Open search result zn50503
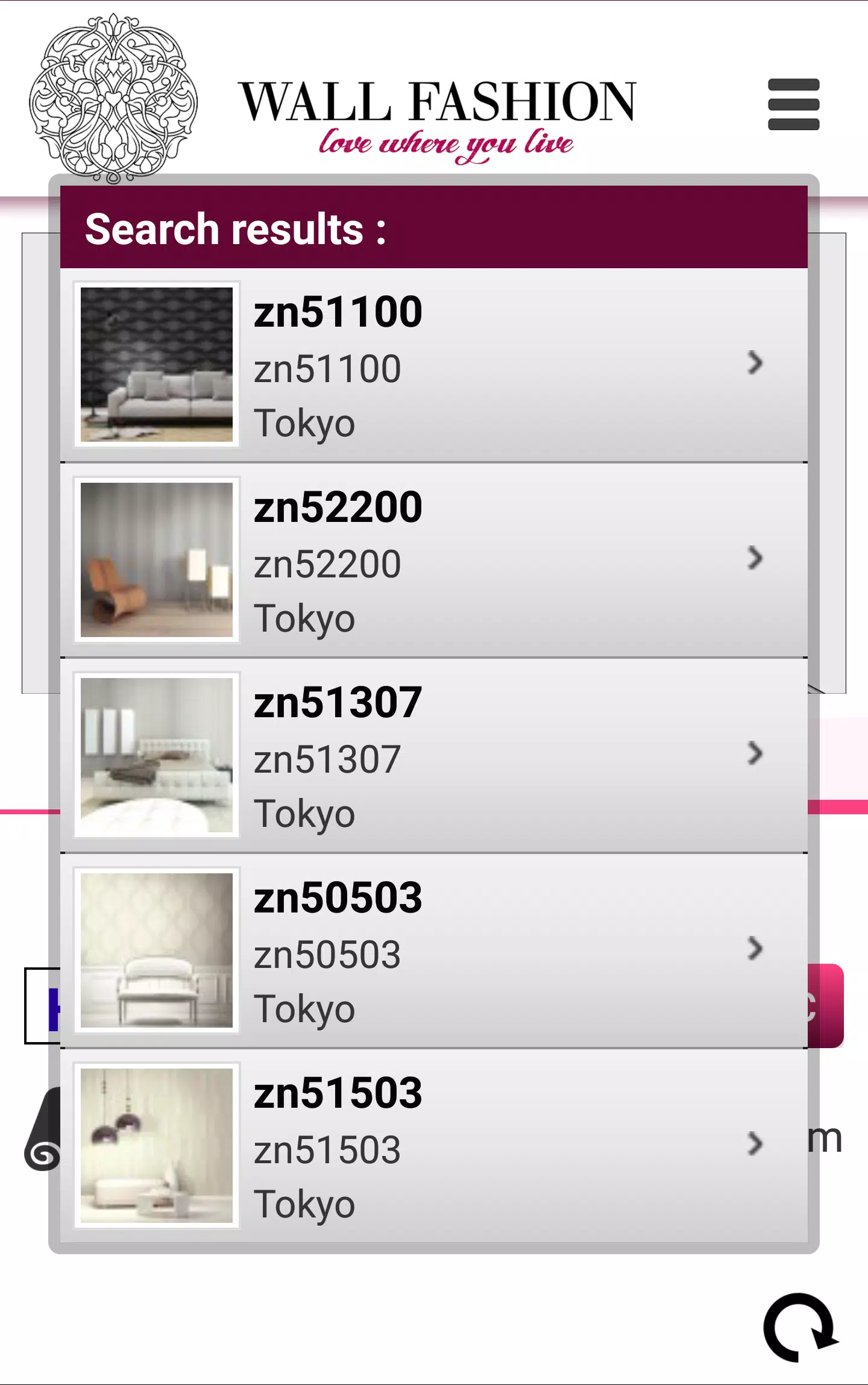The image size is (868, 1385). (x=434, y=951)
